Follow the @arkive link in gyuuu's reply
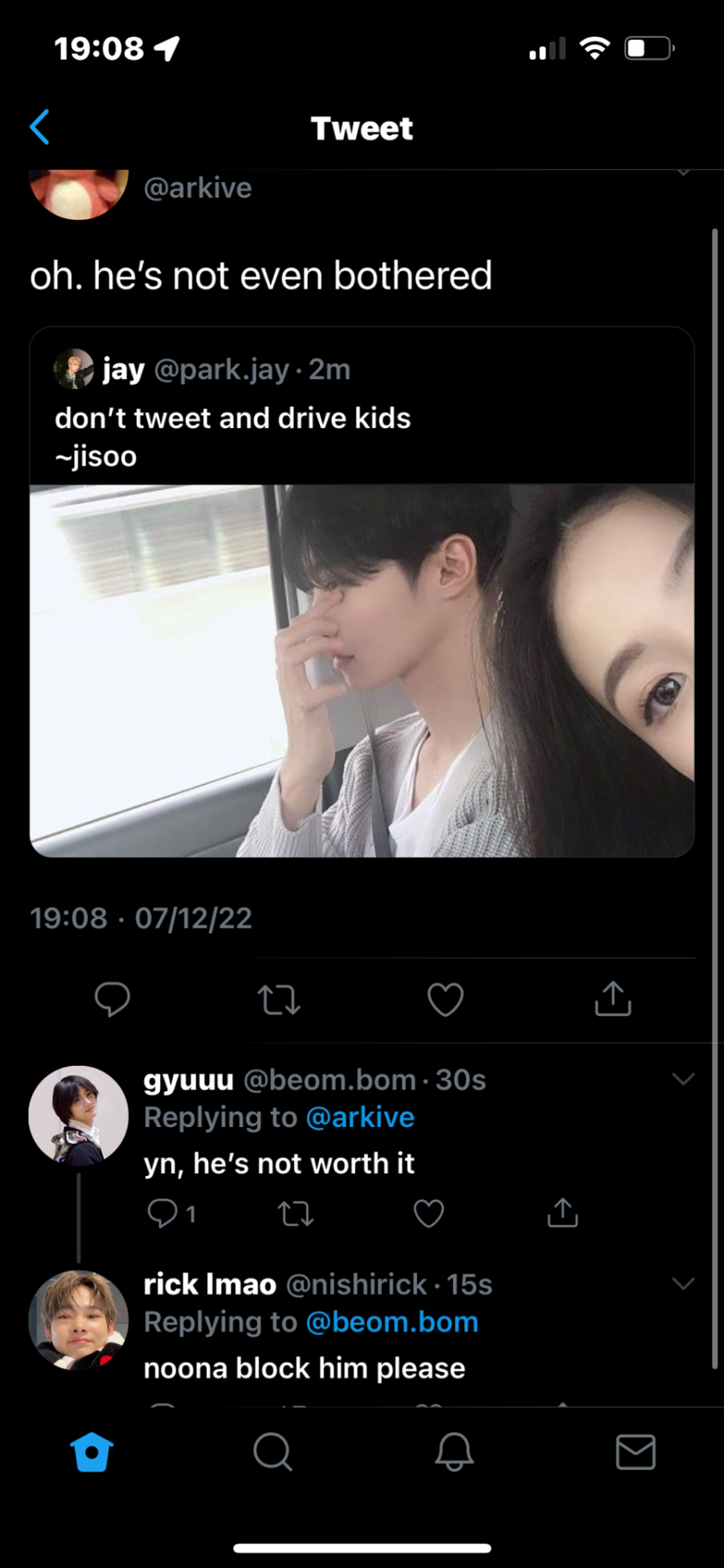Screen dimensions: 724x1568 coord(360,1117)
